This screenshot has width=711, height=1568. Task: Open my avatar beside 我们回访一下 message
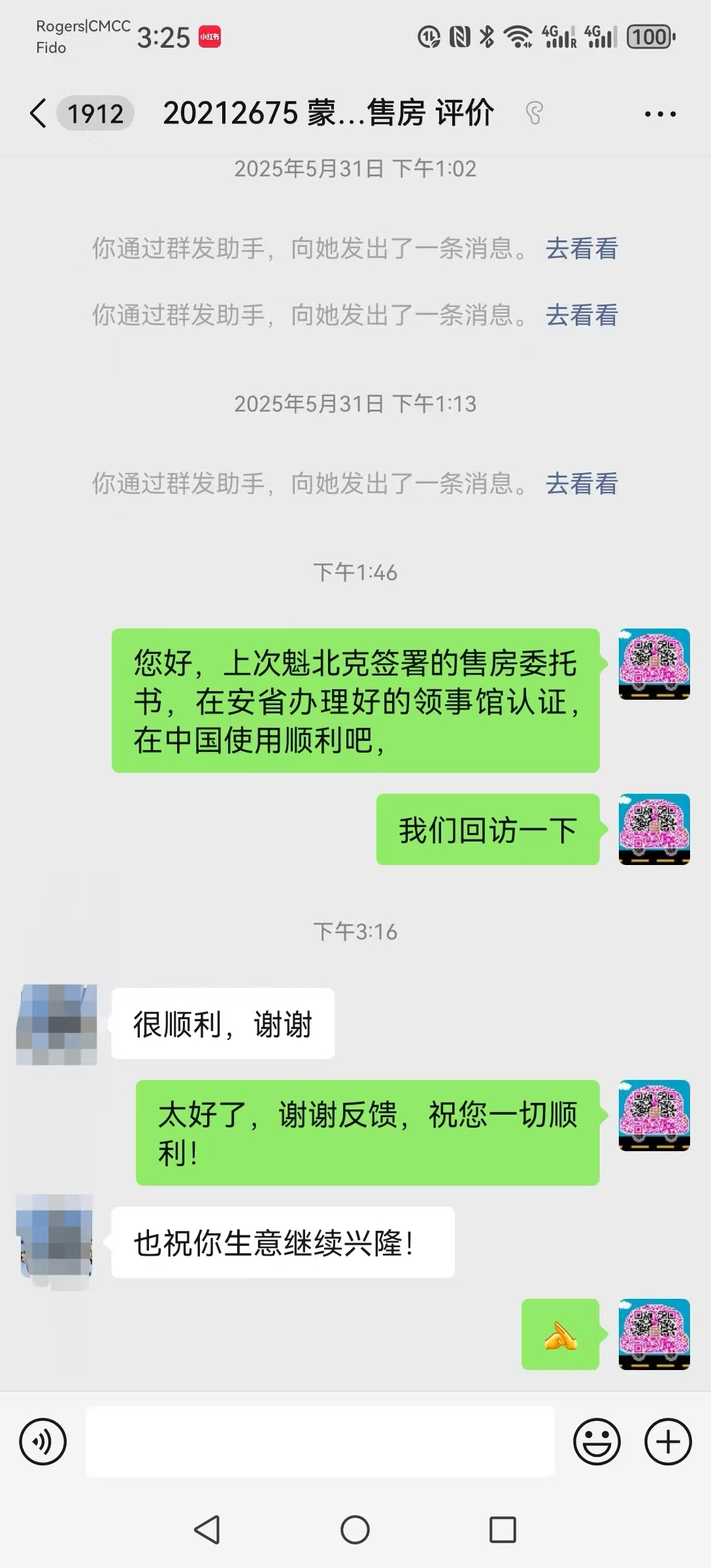(654, 829)
